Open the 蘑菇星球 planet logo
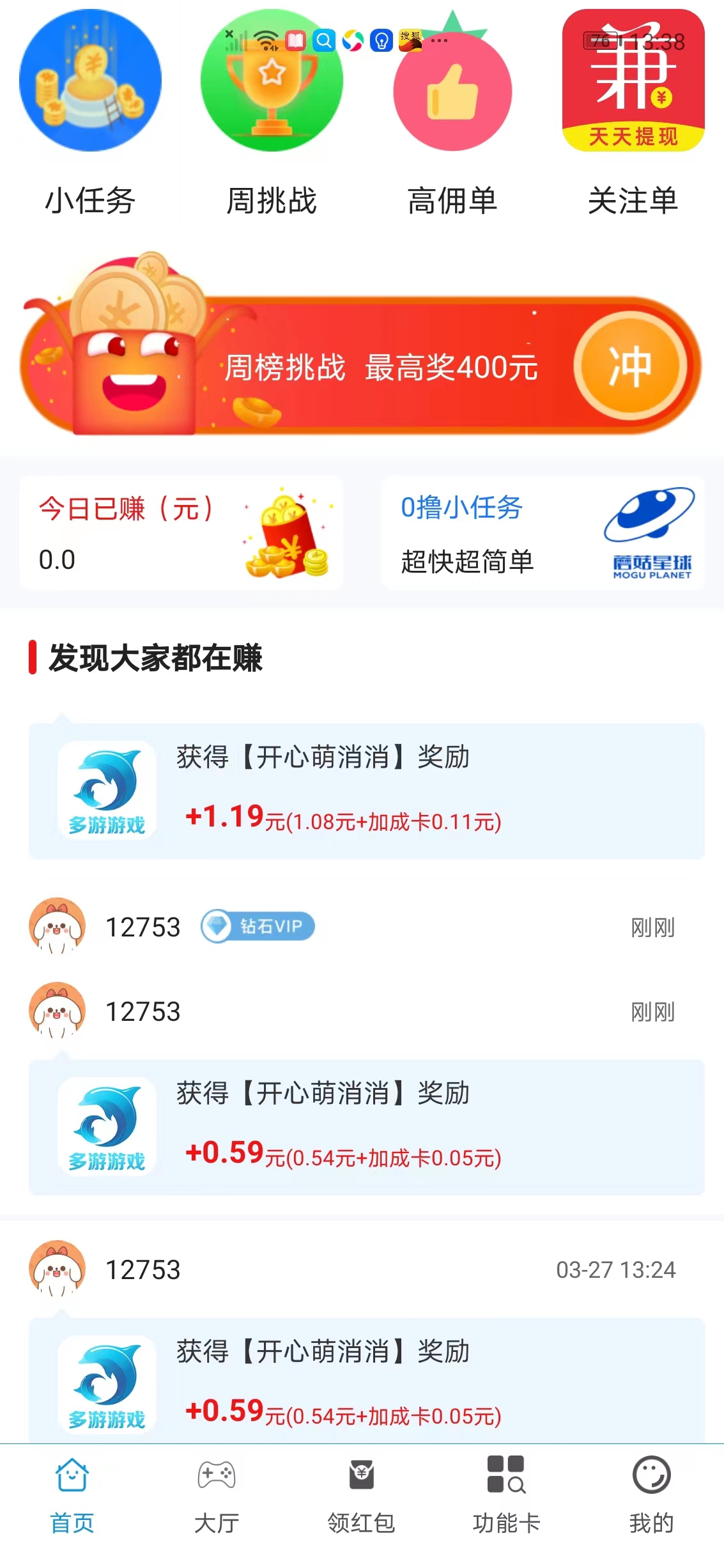724x1568 pixels. tap(652, 531)
